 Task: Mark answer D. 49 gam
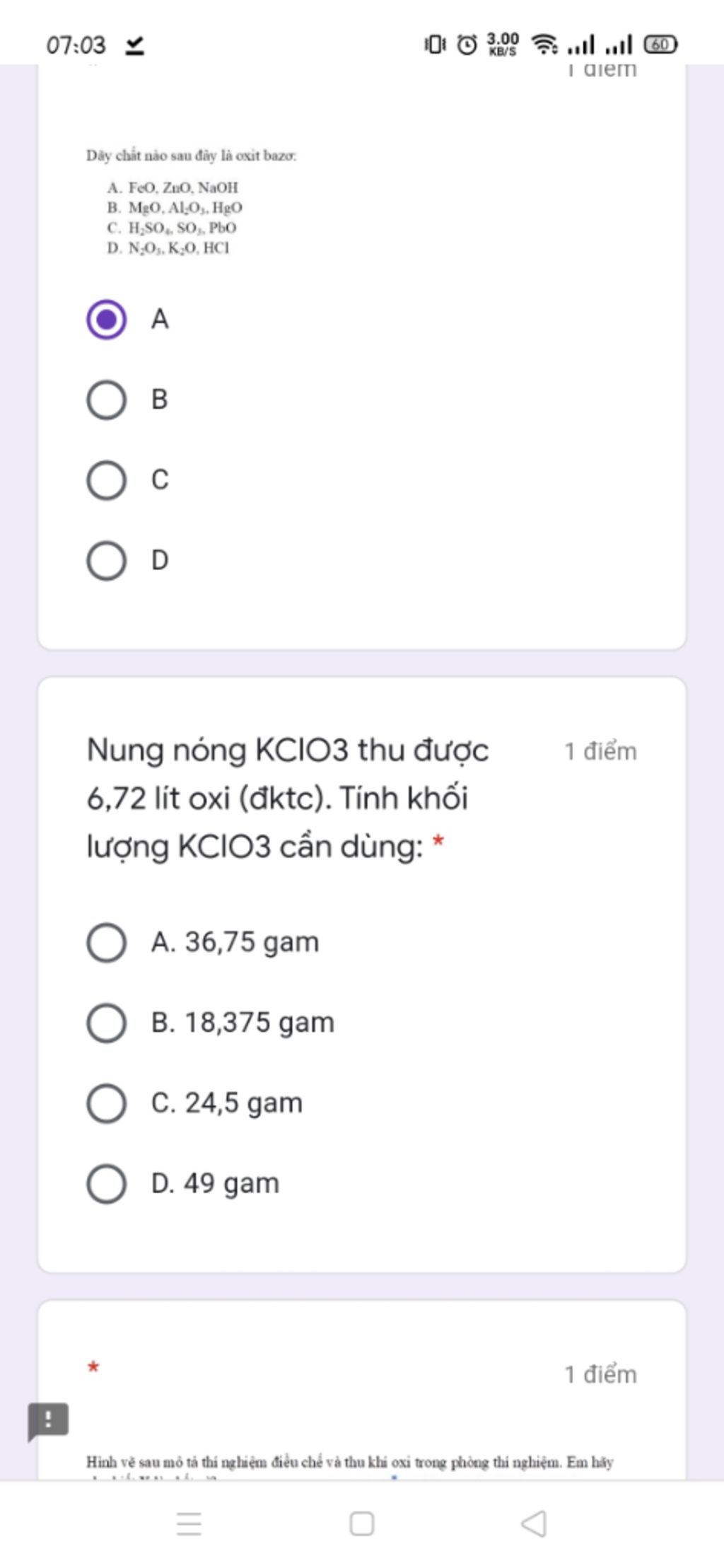click(x=107, y=1184)
